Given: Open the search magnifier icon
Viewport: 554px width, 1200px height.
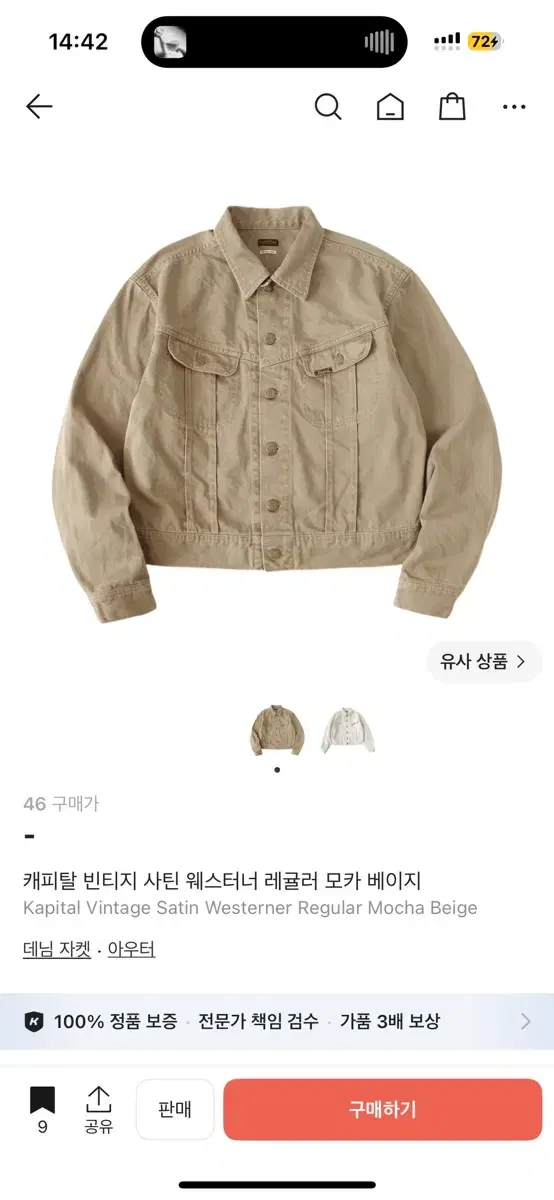Looking at the screenshot, I should [328, 106].
